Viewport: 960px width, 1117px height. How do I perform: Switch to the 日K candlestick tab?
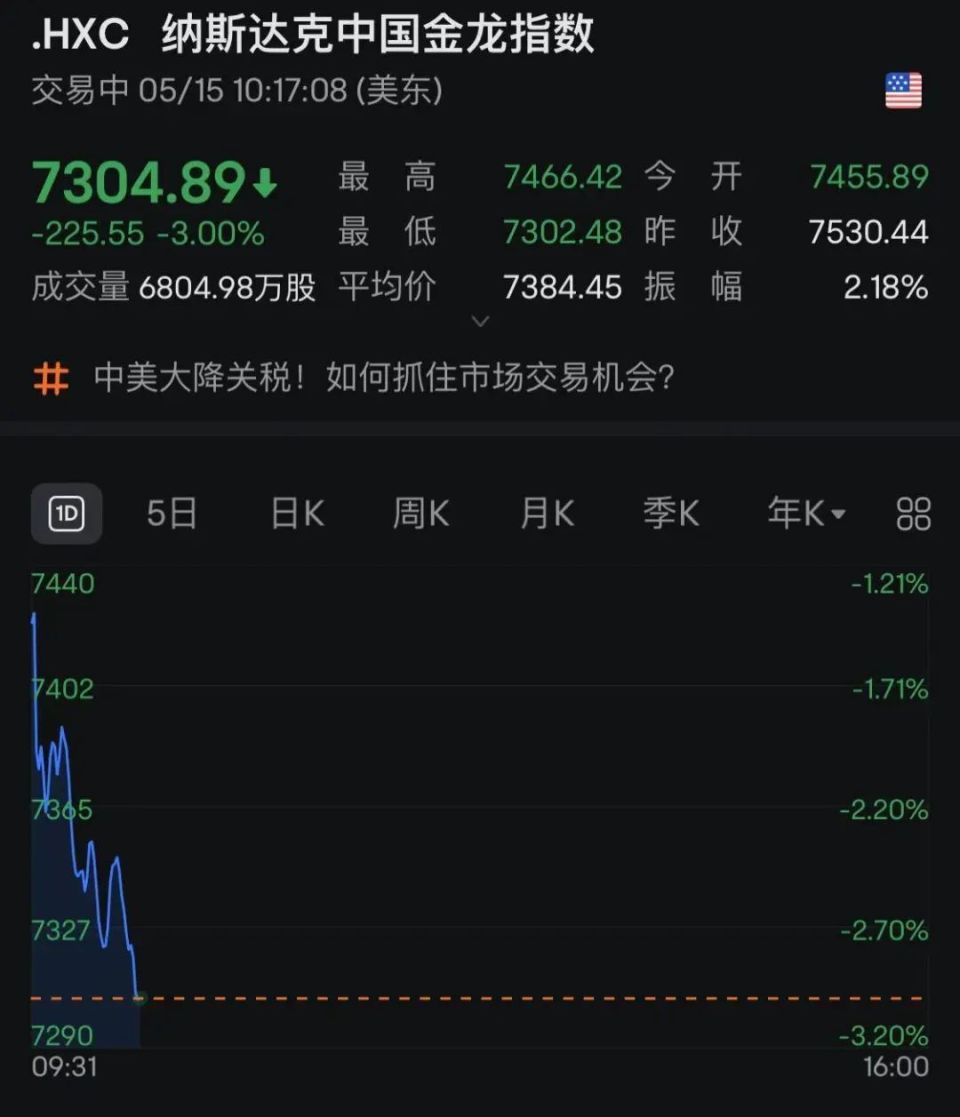tap(296, 513)
